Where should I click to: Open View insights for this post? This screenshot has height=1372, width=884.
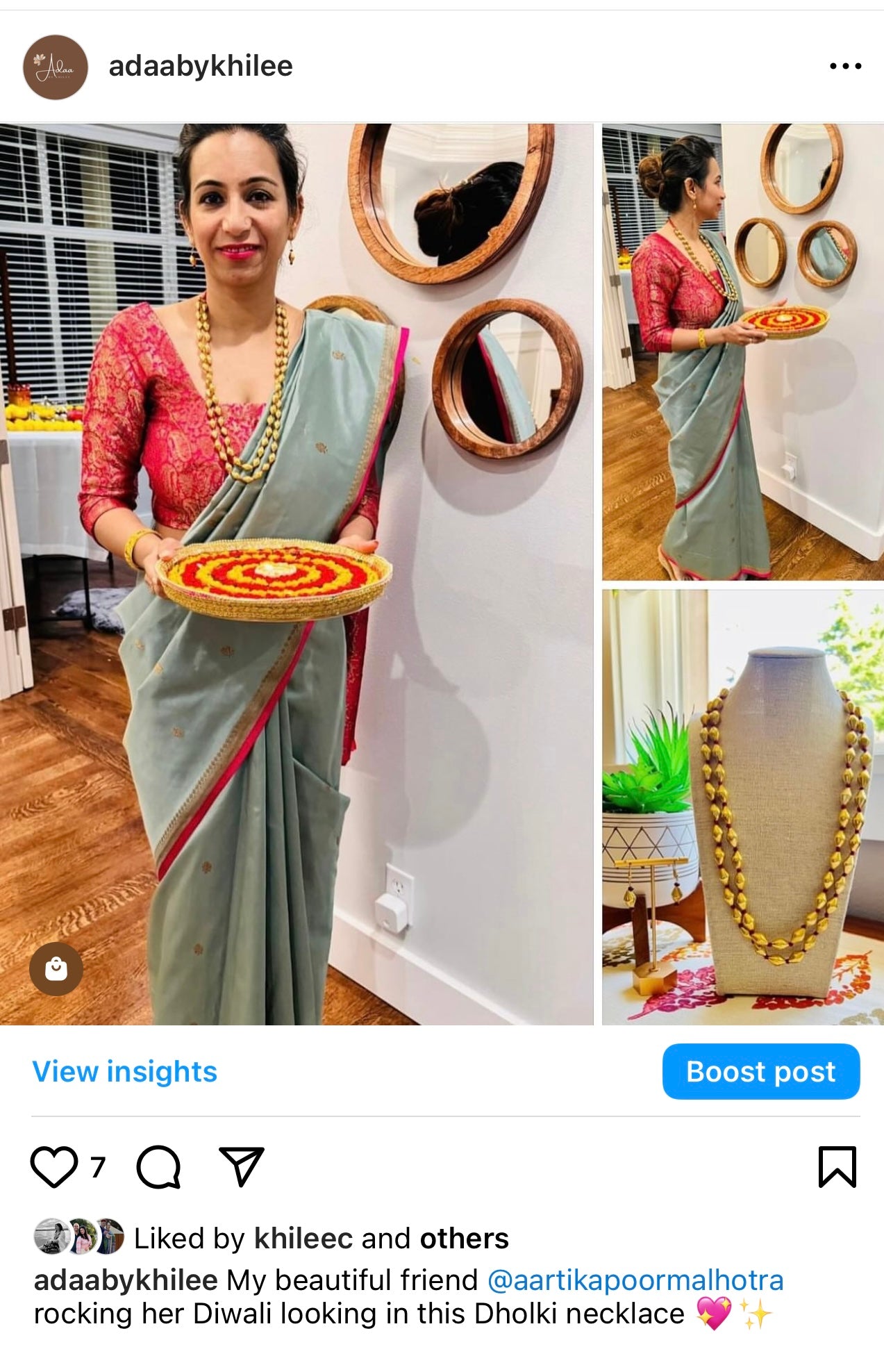click(125, 1071)
